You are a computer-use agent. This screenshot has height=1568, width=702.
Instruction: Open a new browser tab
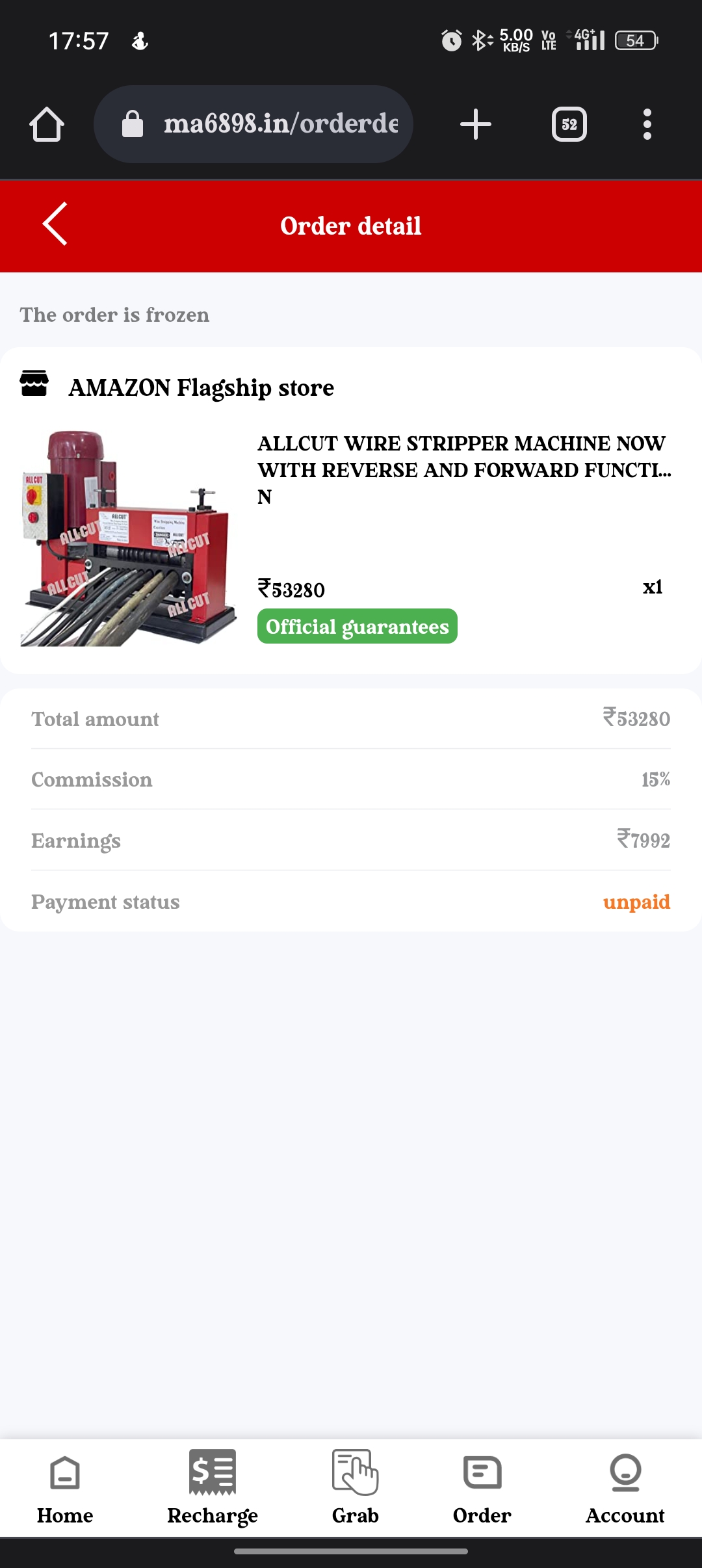476,124
